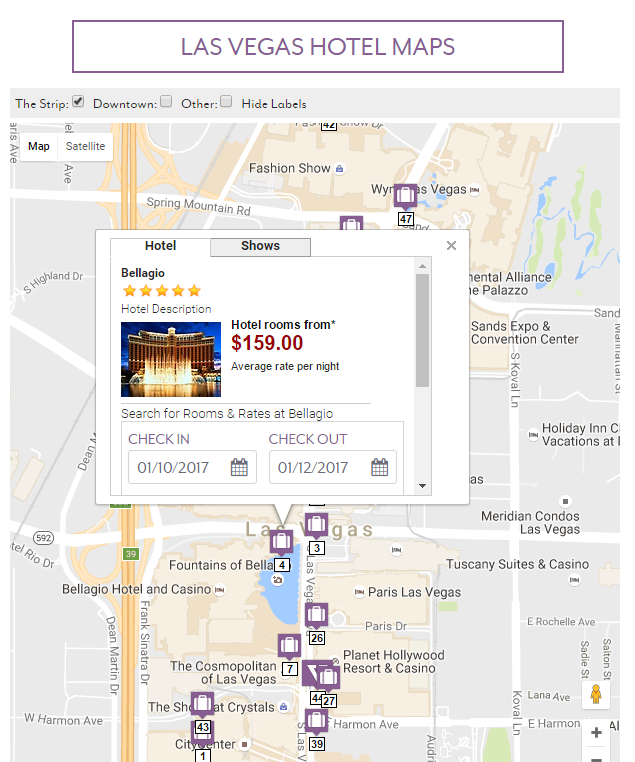Zoom in on the map
The width and height of the screenshot is (635, 762).
point(596,733)
